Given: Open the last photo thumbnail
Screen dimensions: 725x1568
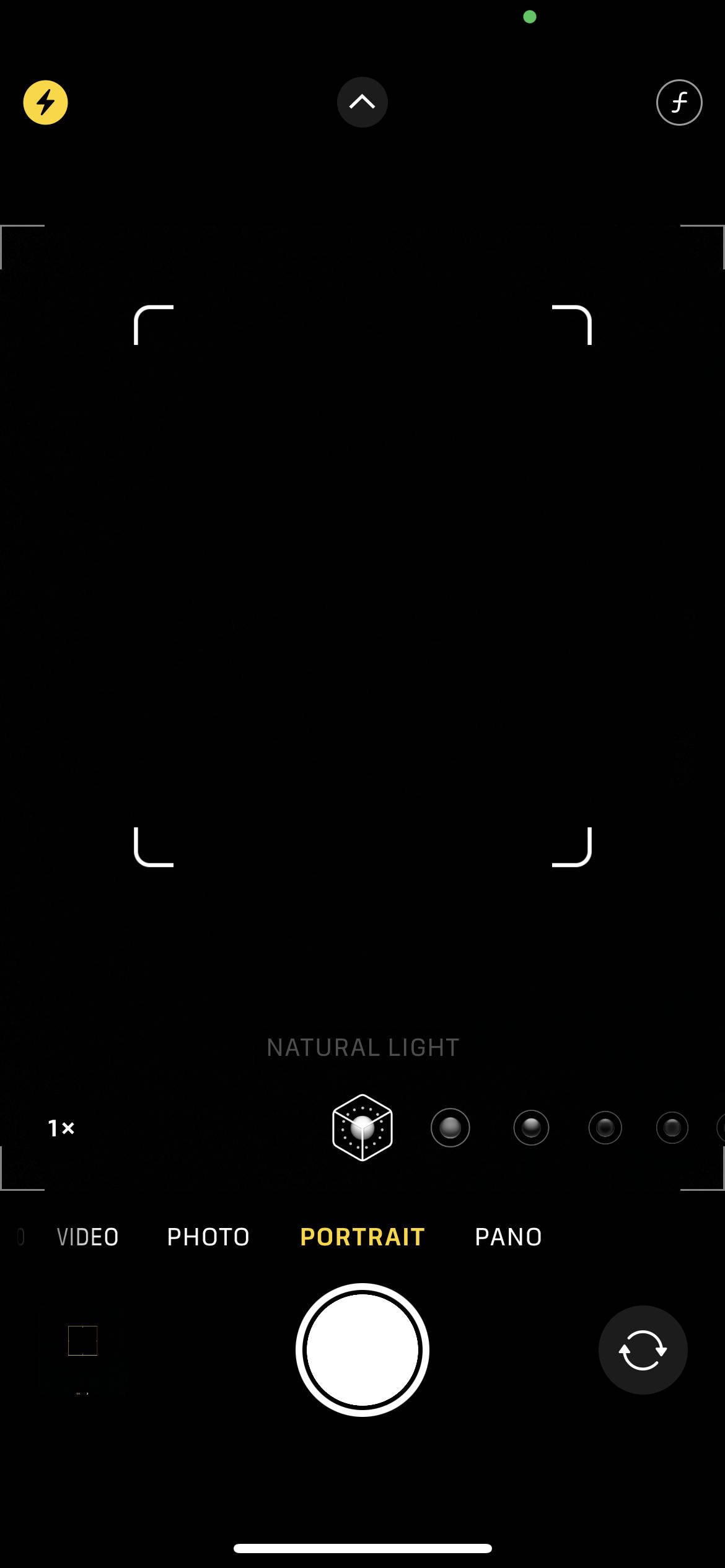Looking at the screenshot, I should pos(83,1341).
